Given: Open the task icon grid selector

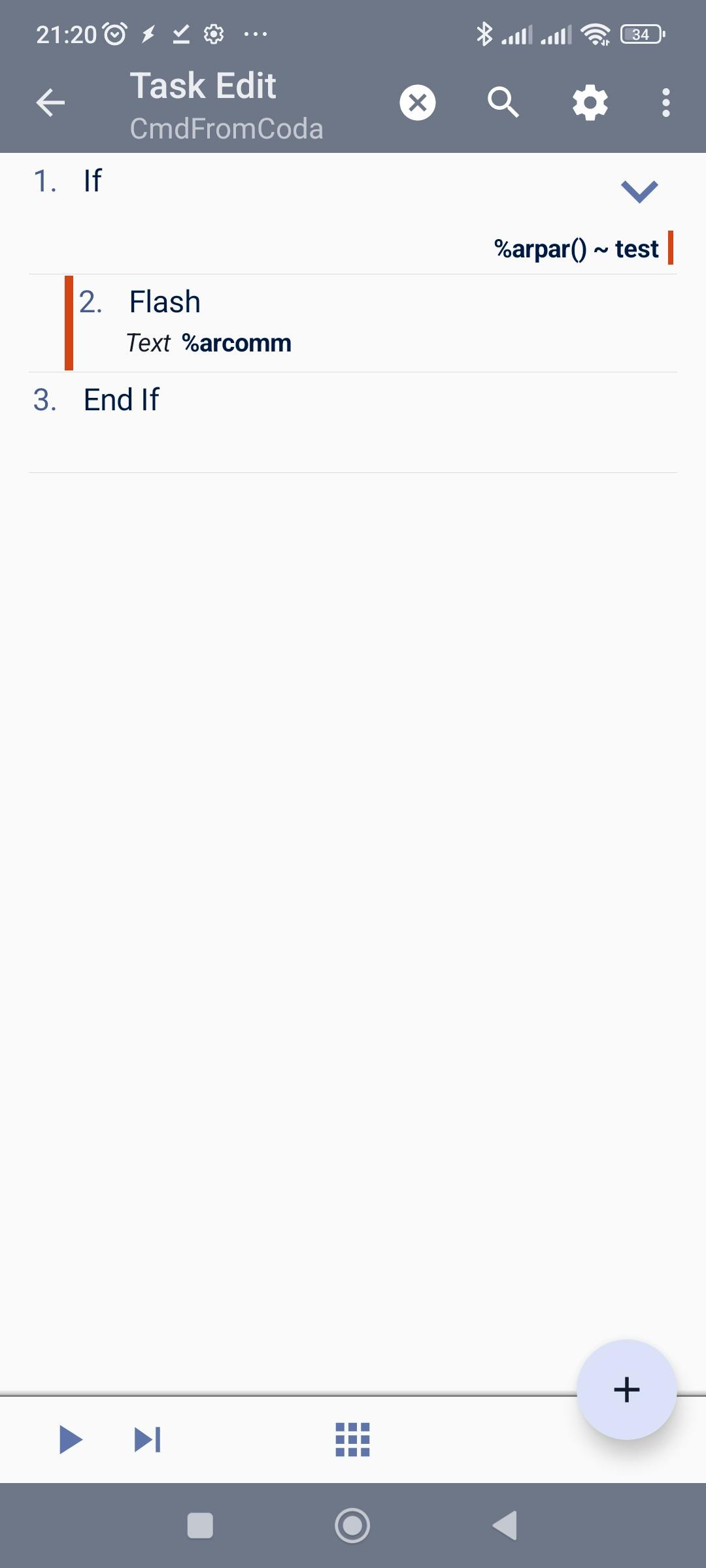Looking at the screenshot, I should point(352,1439).
